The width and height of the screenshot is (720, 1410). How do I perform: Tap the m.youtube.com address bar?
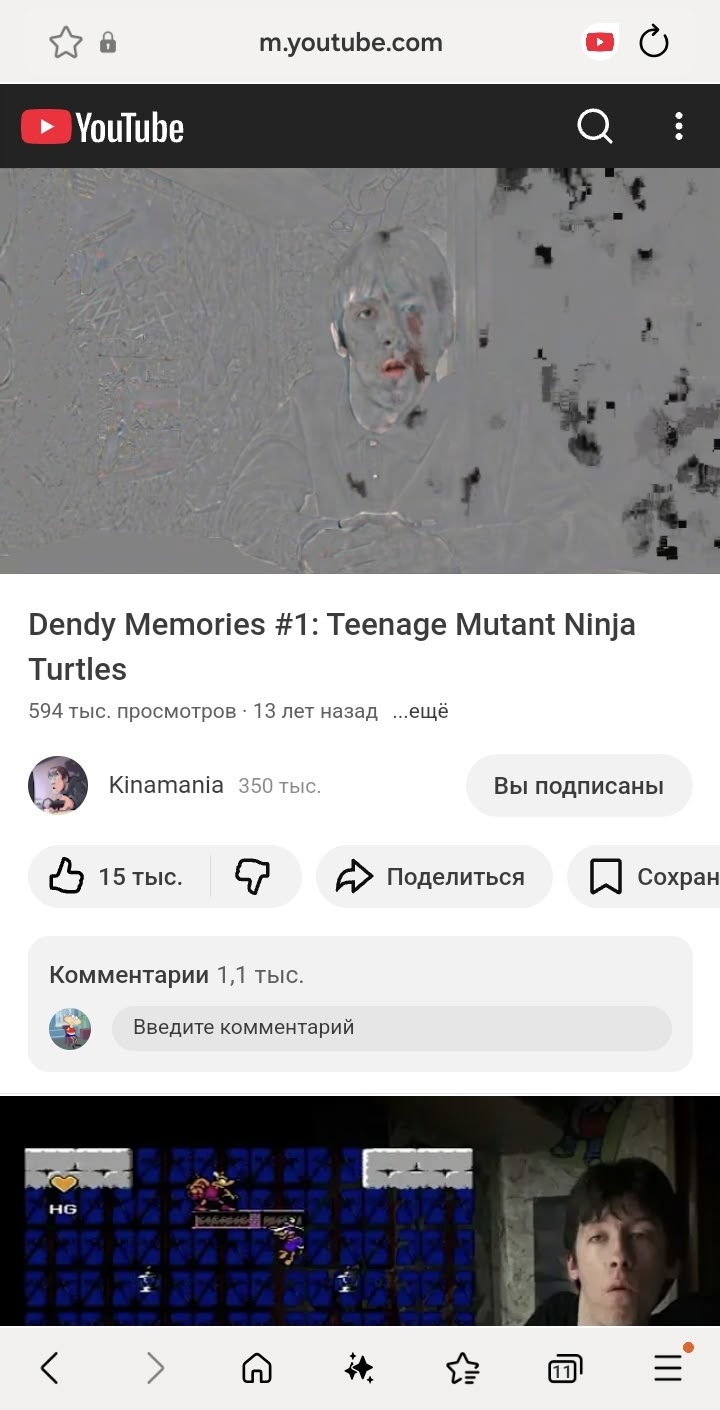(x=350, y=42)
